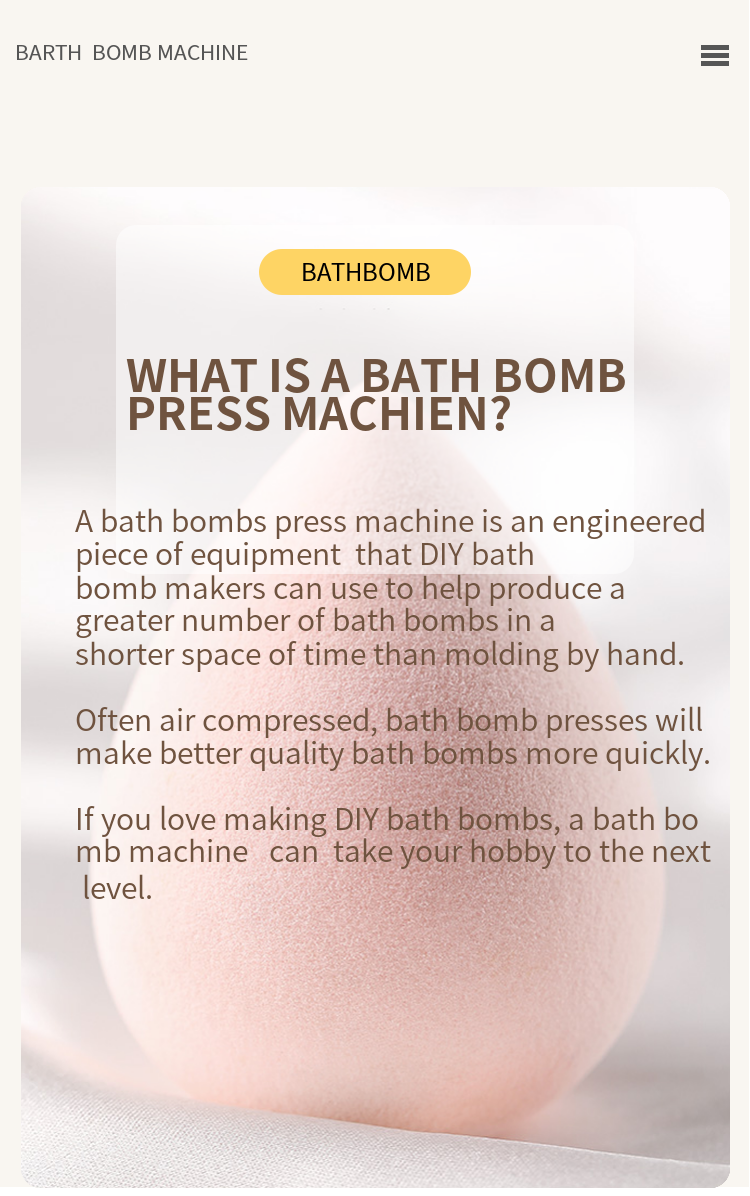
Task: Open the BARTH BOMB MACHINE site title
Action: 131,53
